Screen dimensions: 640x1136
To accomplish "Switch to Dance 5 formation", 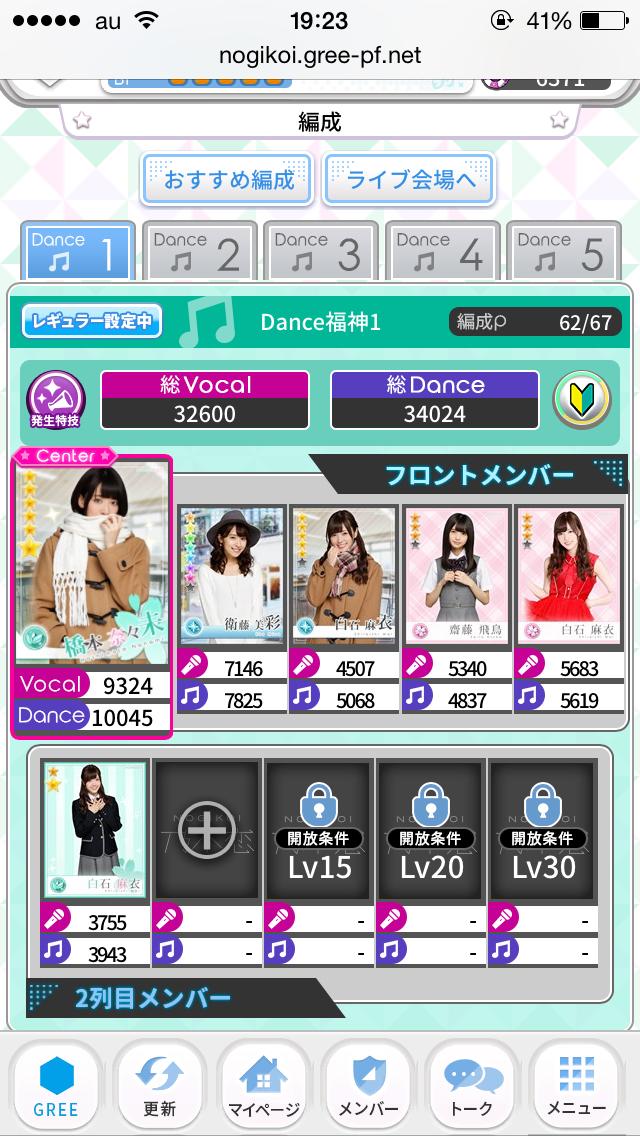I will click(563, 251).
